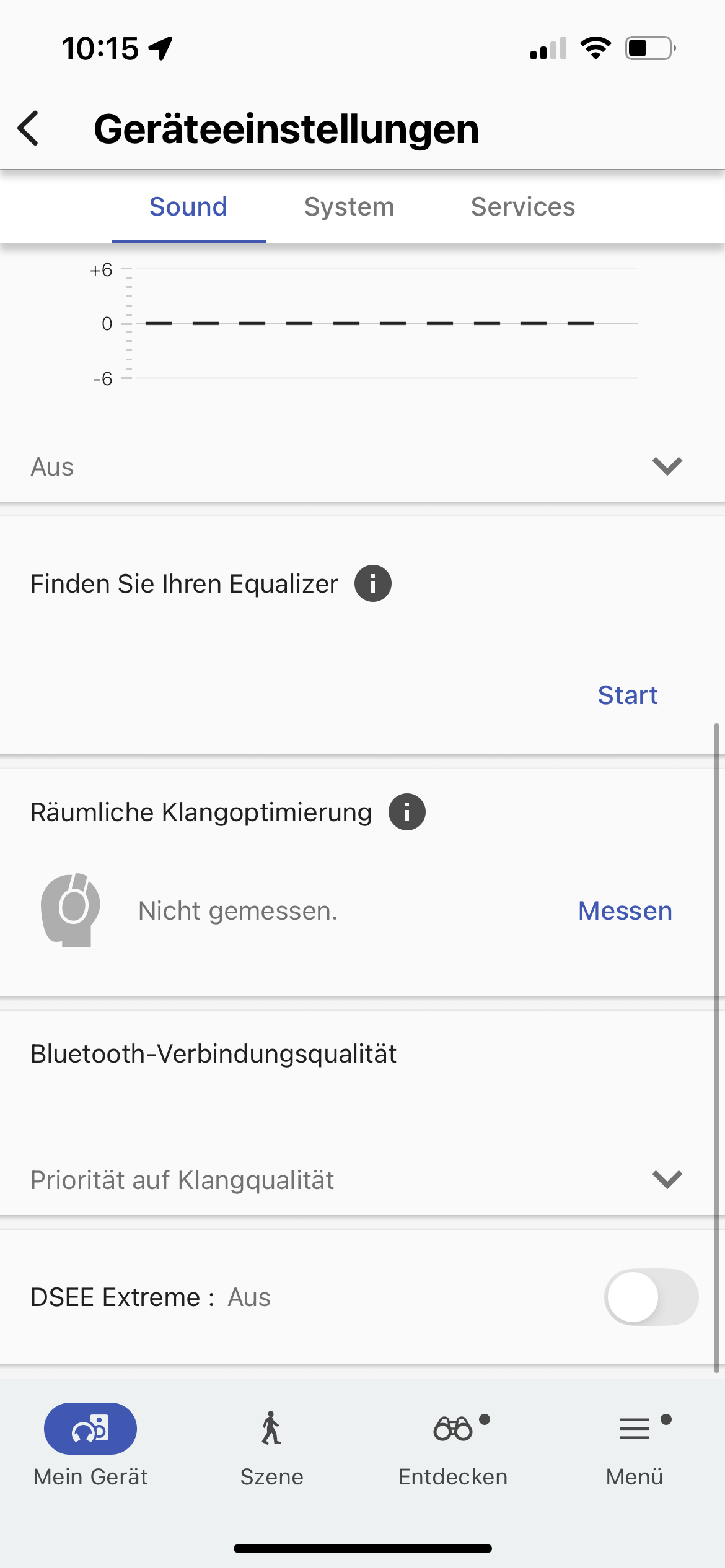725x1568 pixels.
Task: Enable the DSEE Extreme switch
Action: [x=651, y=1297]
